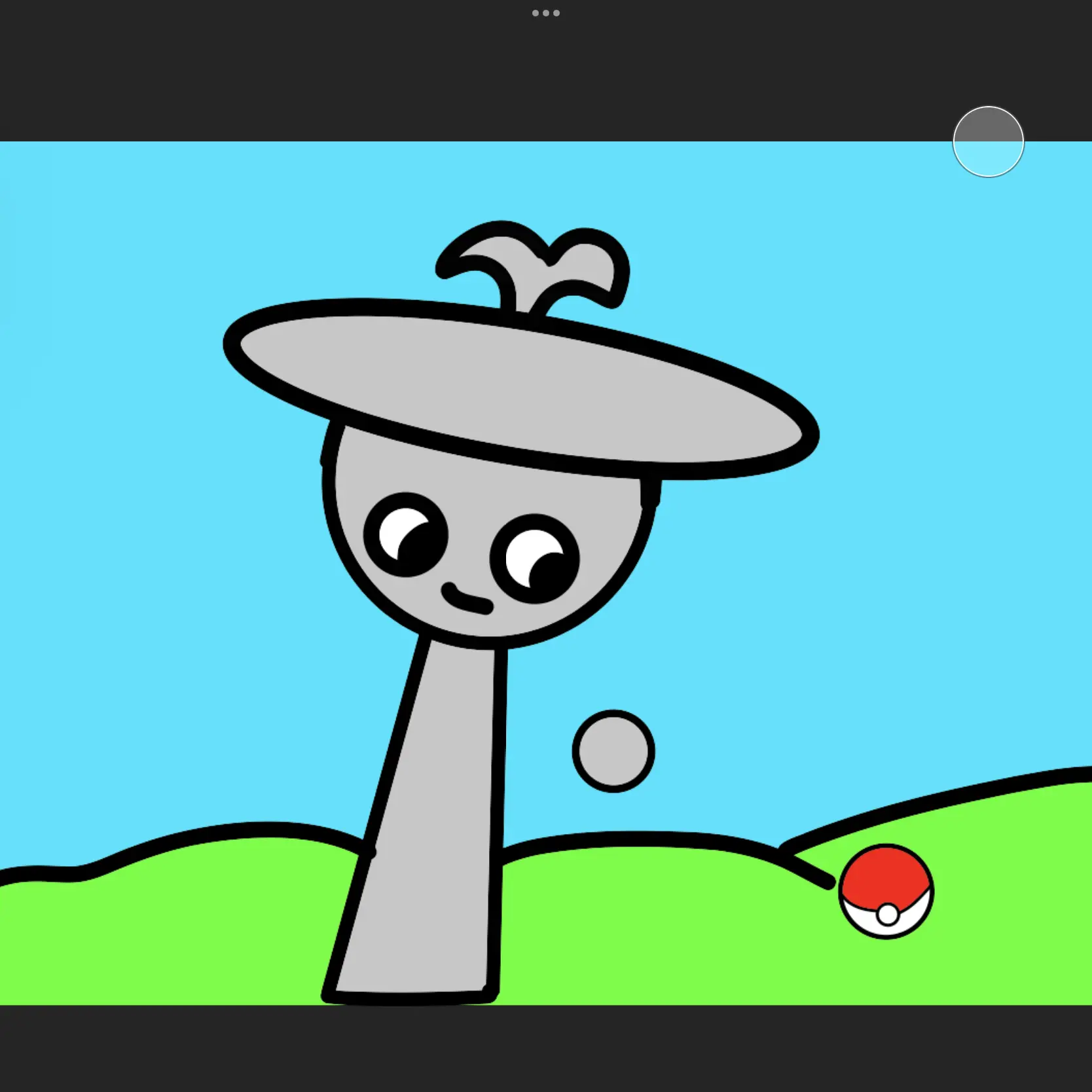Image resolution: width=1092 pixels, height=1092 pixels.
Task: Open the three-dot multitasking menu
Action: tap(545, 13)
